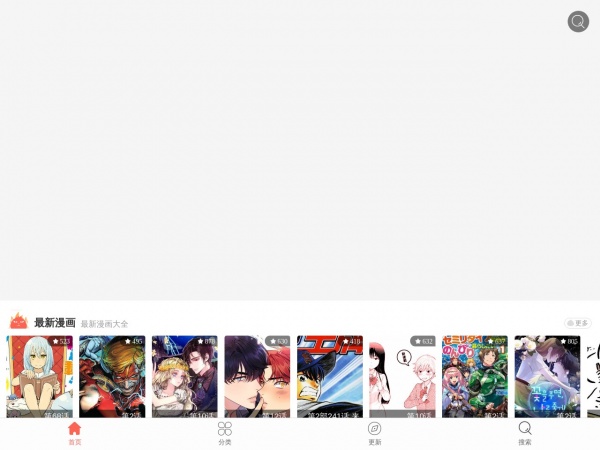Open the search icon at top right
The width and height of the screenshot is (600, 450).
coord(578,22)
